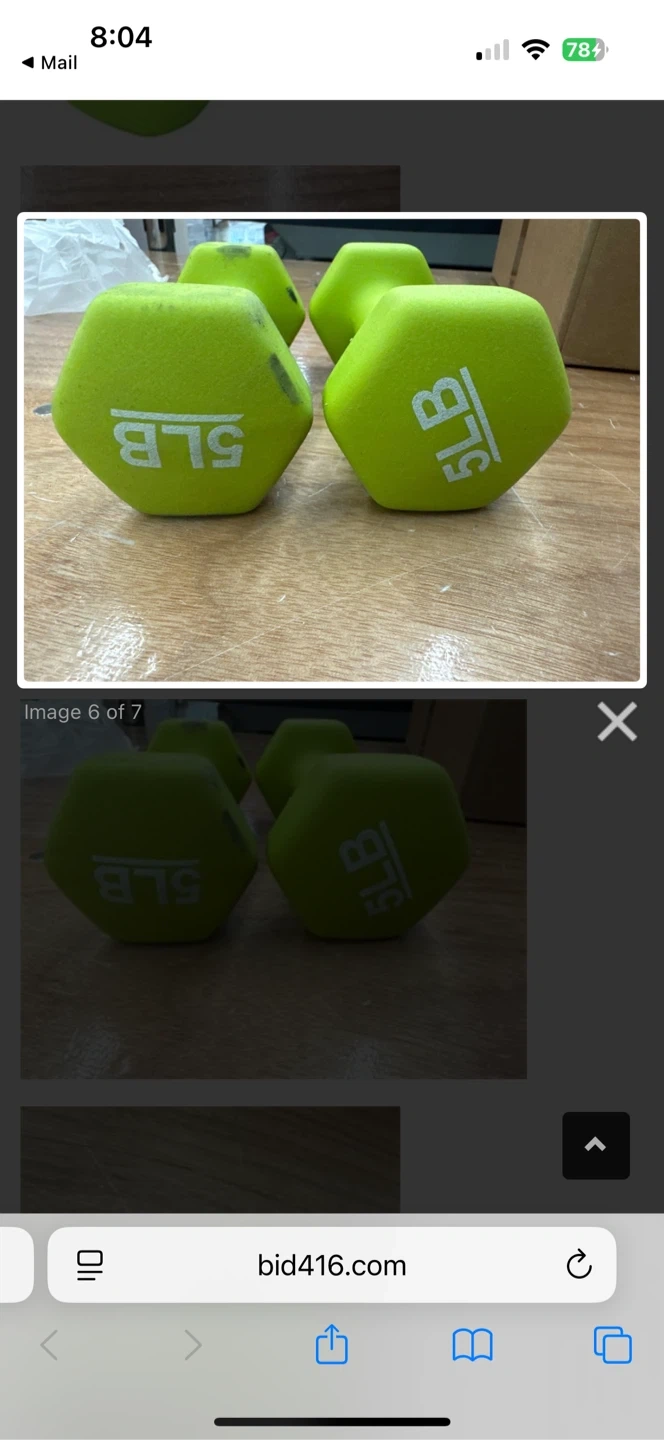The width and height of the screenshot is (664, 1440).
Task: Jump back to top of page
Action: [x=595, y=1146]
